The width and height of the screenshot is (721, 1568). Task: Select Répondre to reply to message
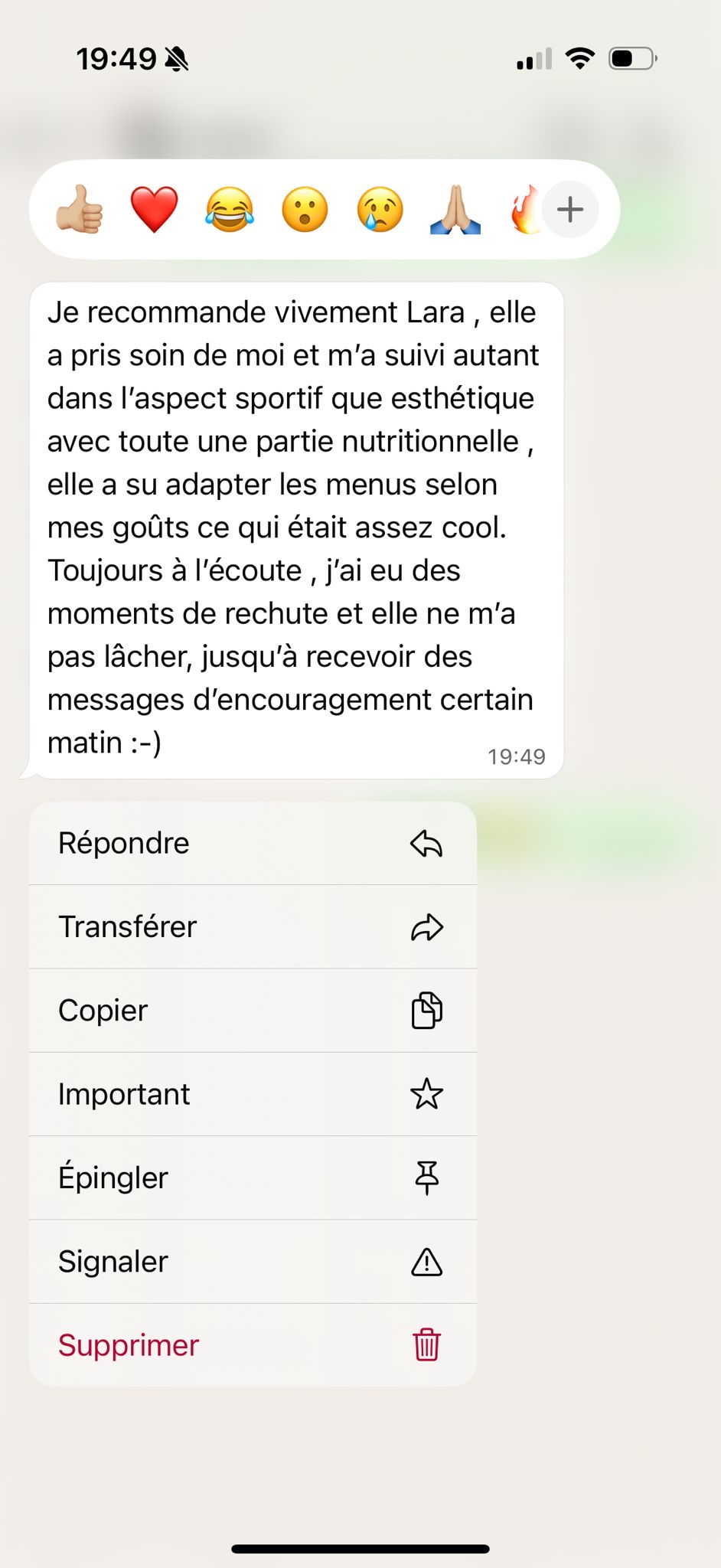(253, 844)
